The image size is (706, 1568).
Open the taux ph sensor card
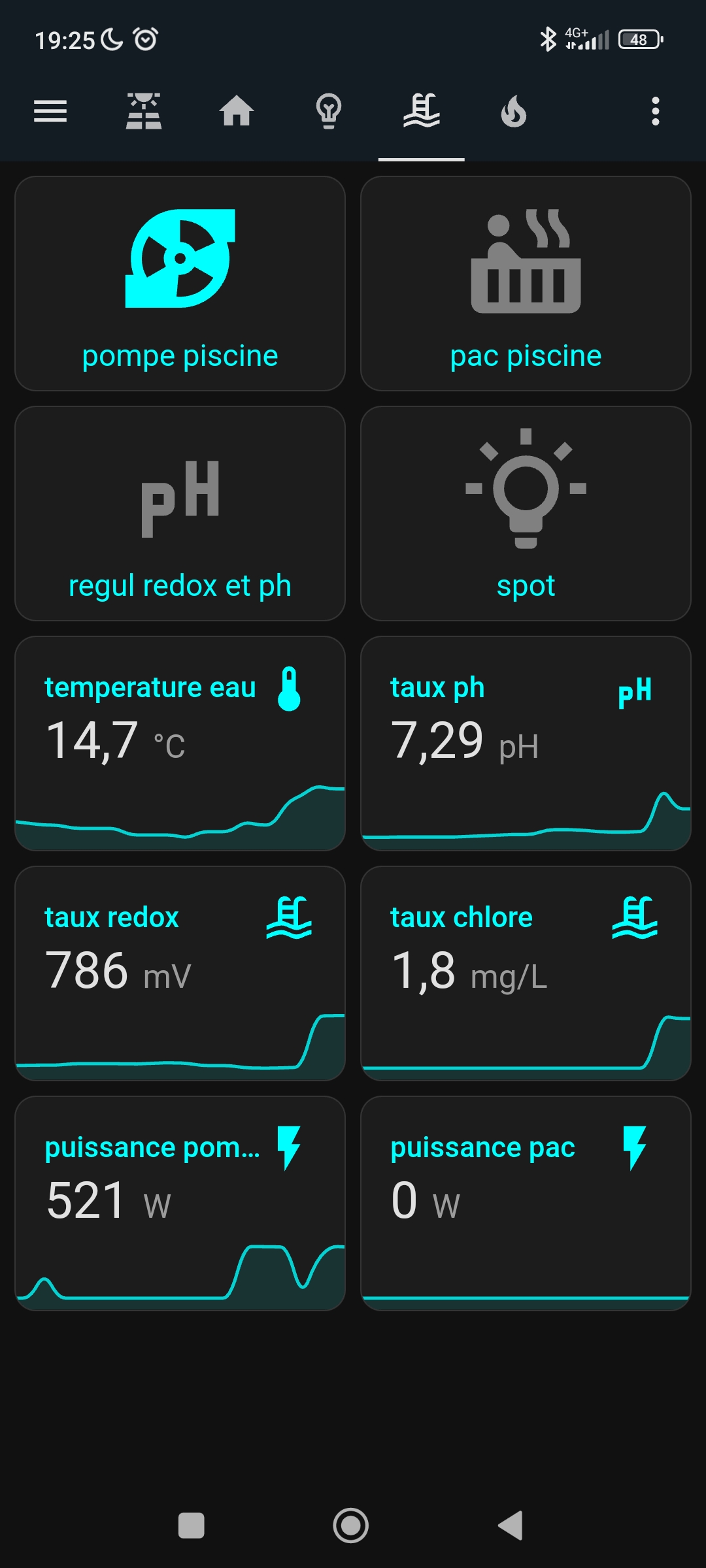tap(526, 743)
